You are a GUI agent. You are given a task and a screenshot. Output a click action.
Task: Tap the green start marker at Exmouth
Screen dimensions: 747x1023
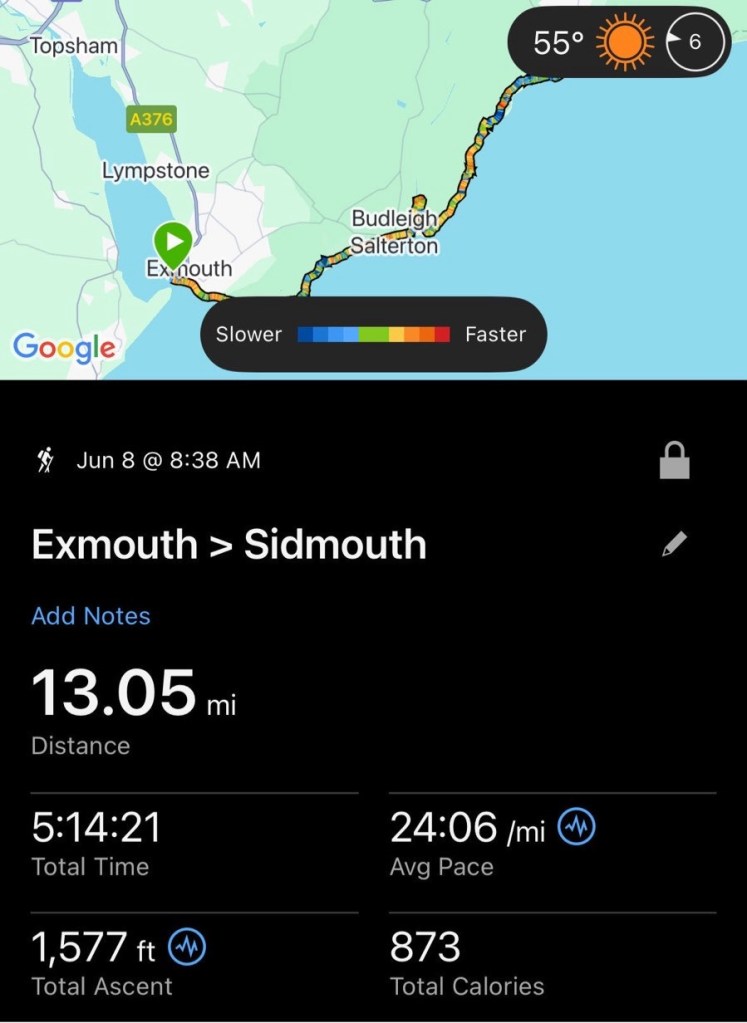[x=173, y=243]
